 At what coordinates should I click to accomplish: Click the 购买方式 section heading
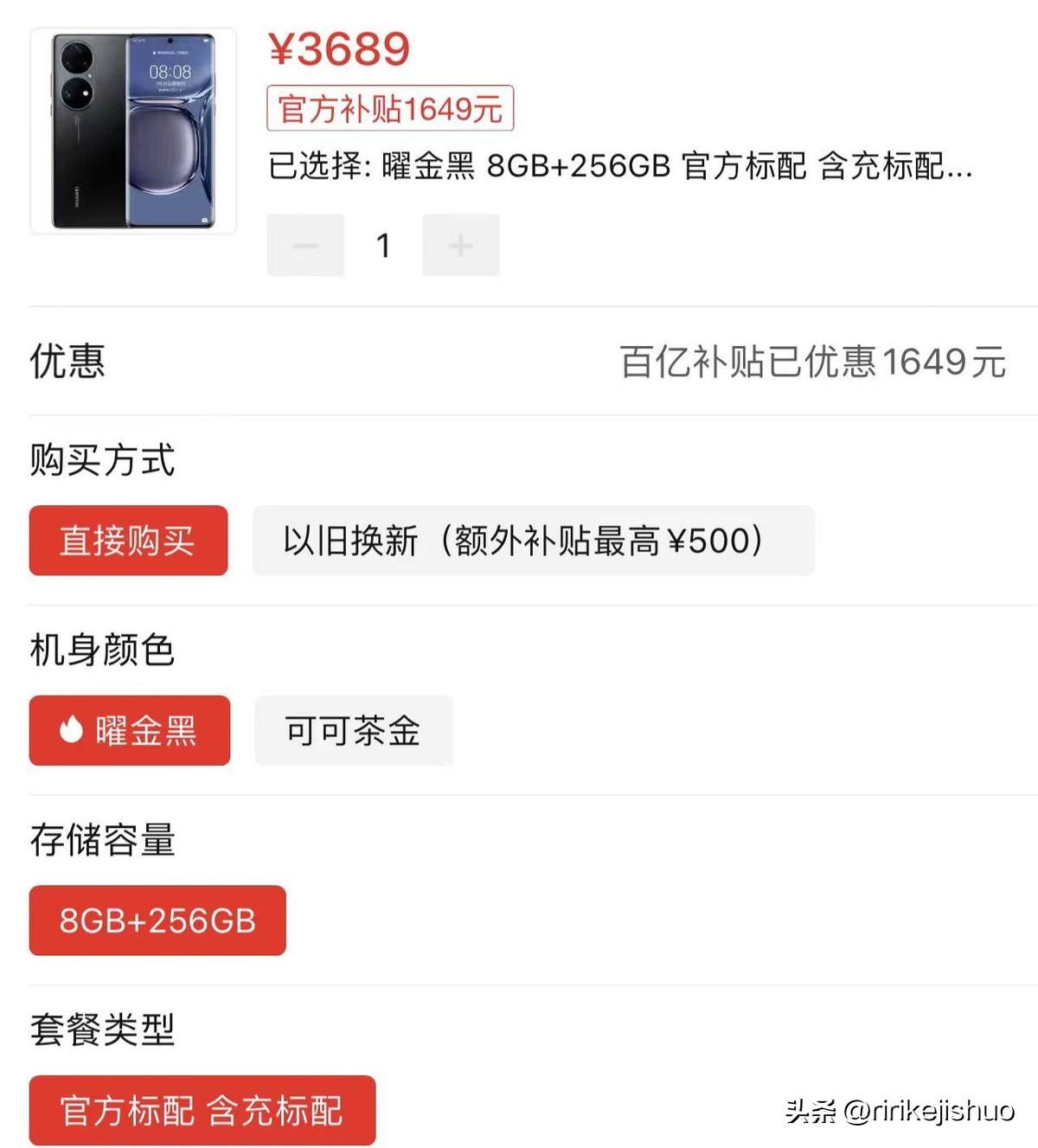(x=101, y=460)
